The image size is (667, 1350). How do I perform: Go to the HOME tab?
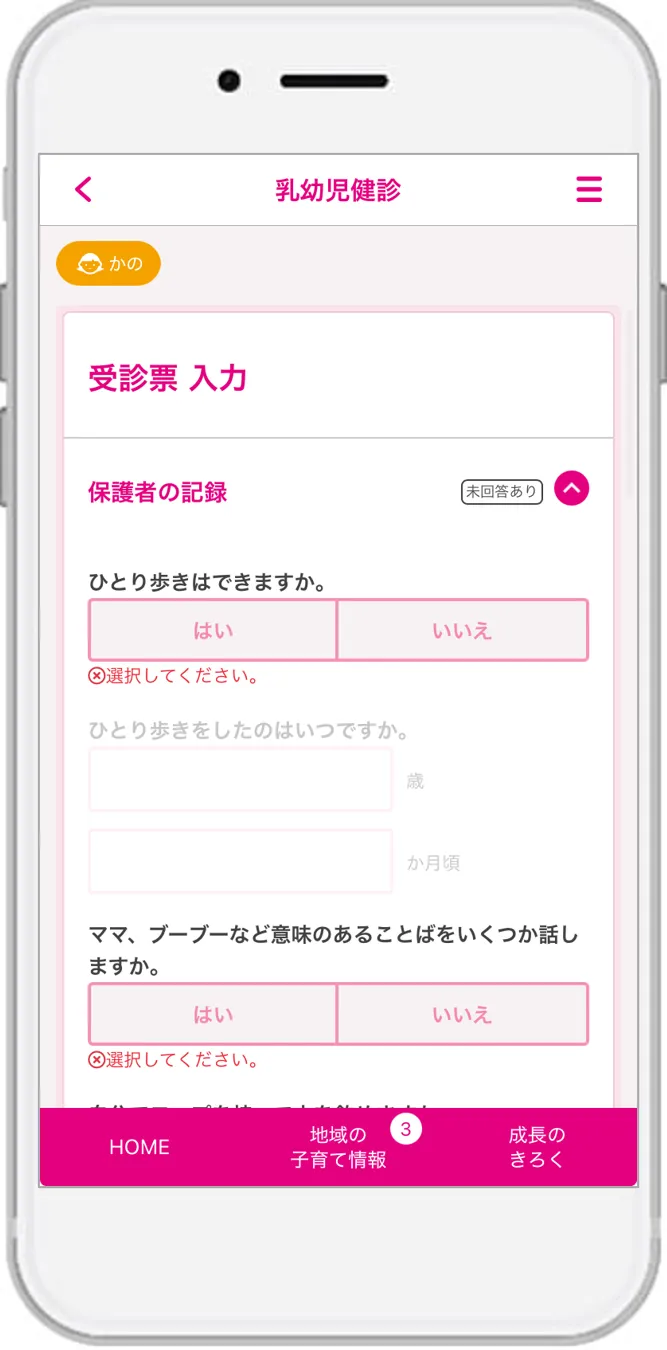[x=139, y=1147]
